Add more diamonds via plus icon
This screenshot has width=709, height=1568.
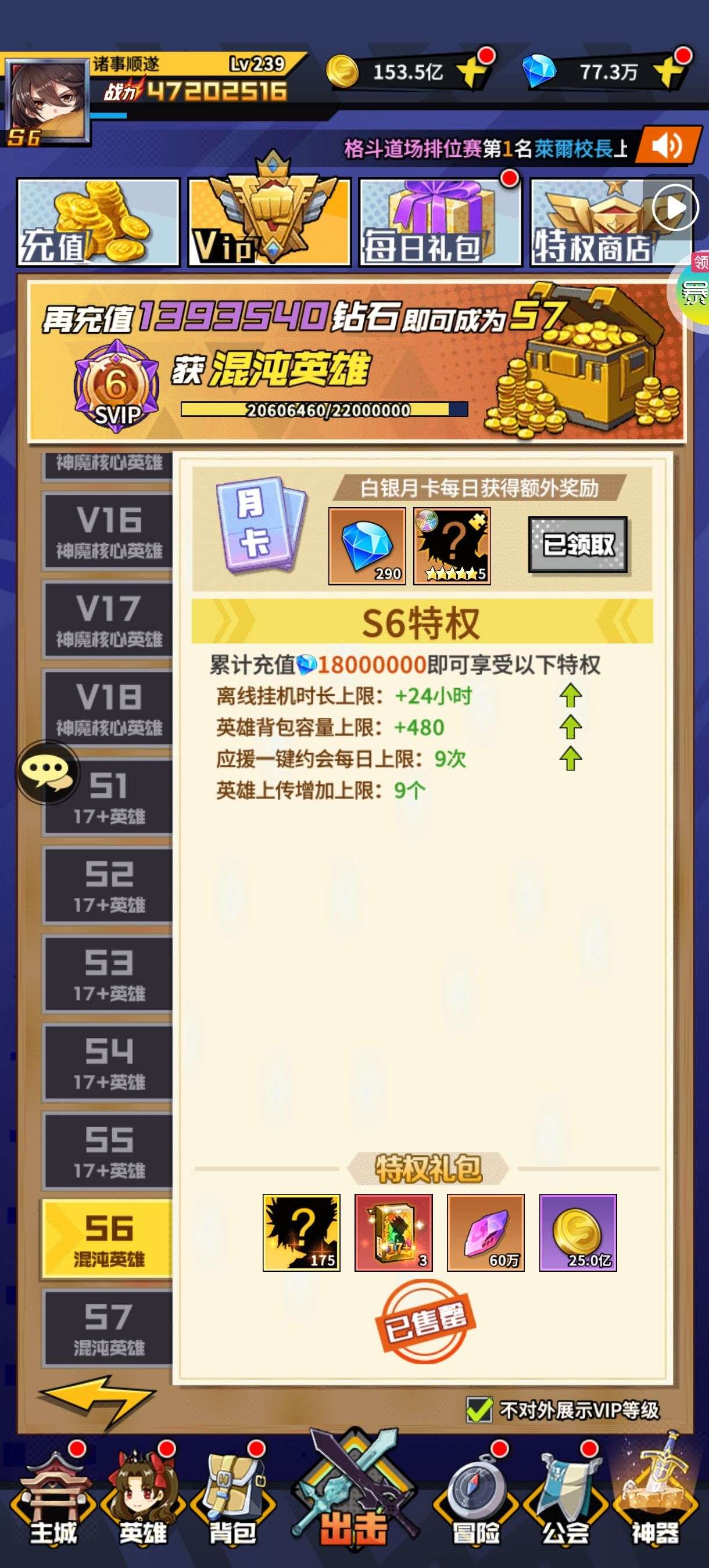pyautogui.click(x=669, y=71)
